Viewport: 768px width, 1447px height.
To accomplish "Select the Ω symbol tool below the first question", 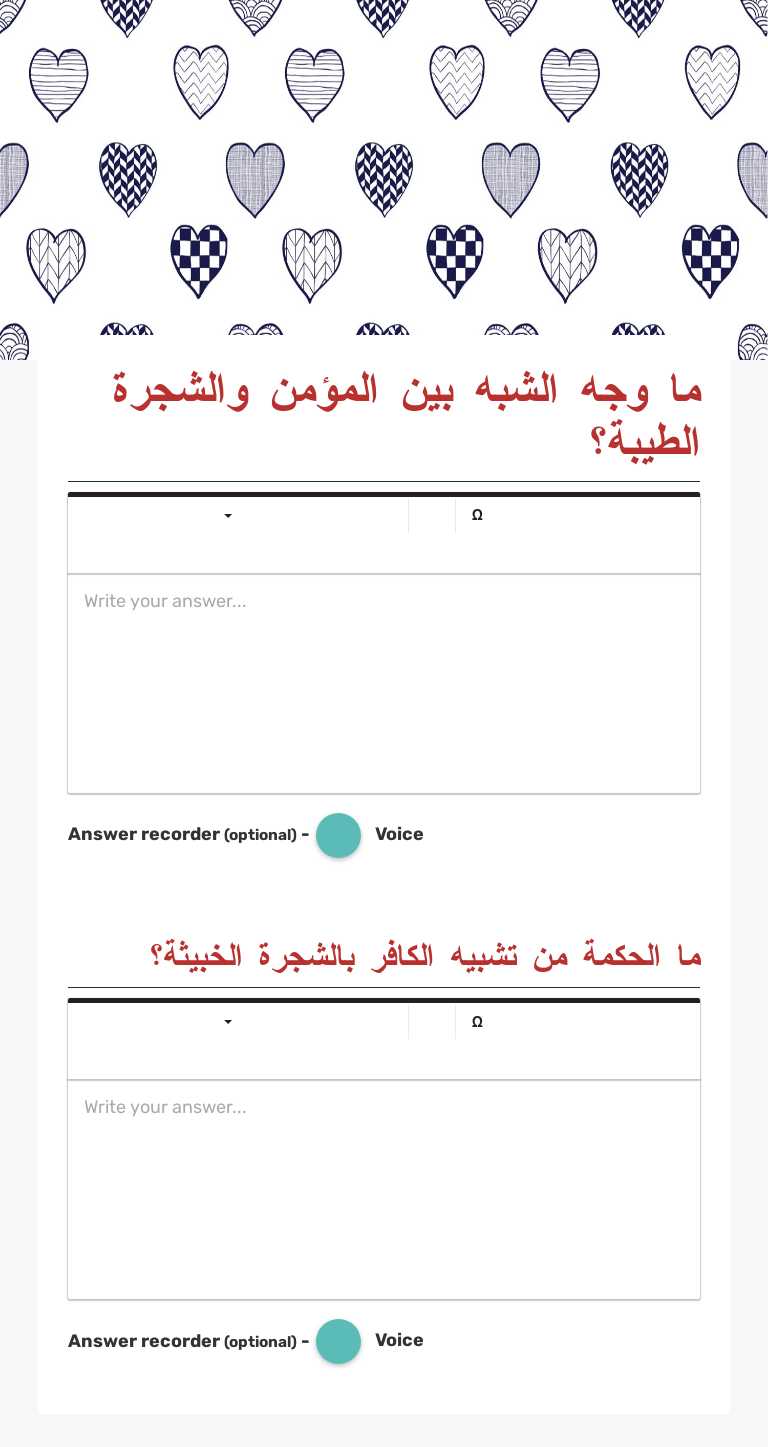I will [x=477, y=515].
